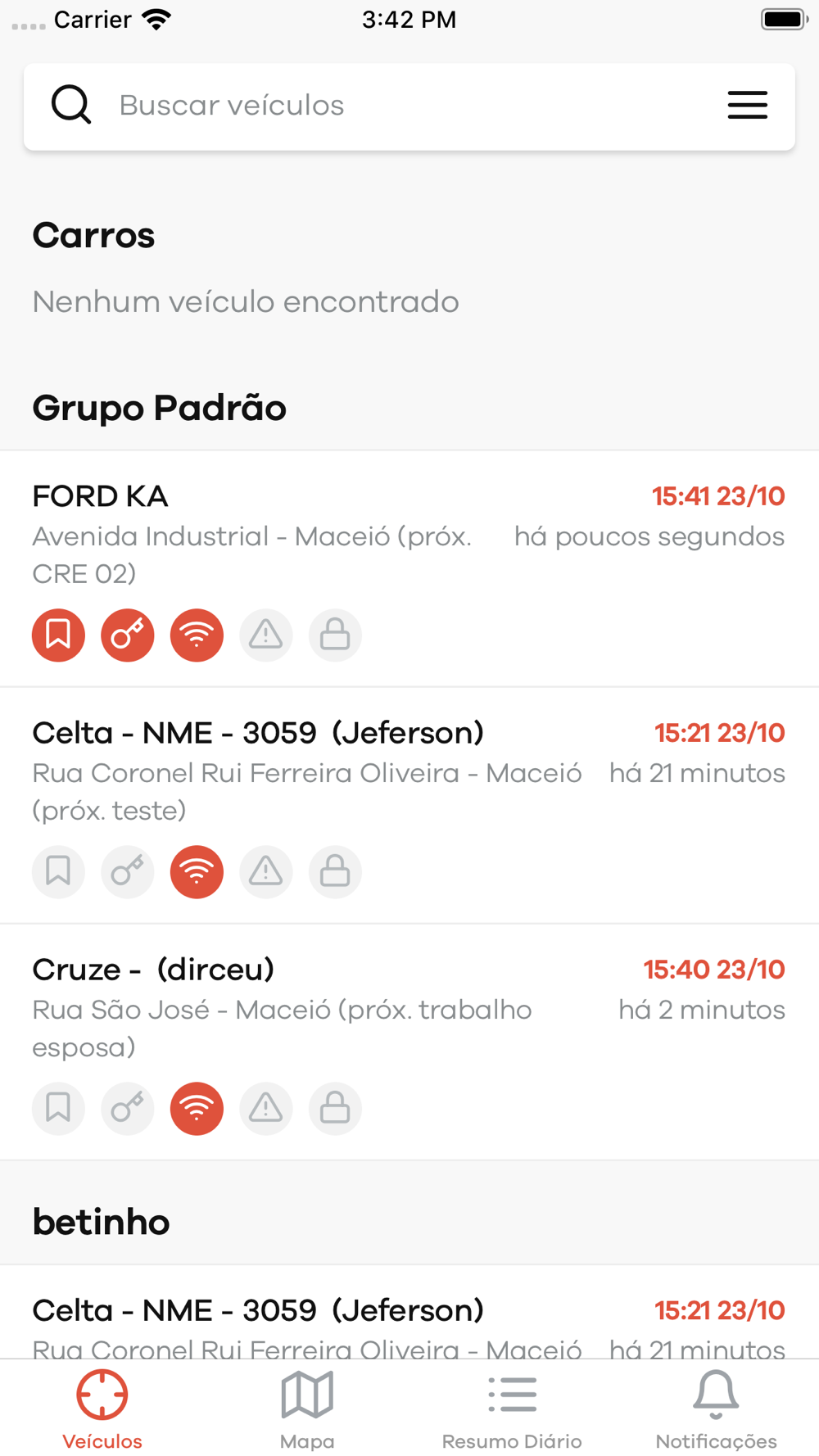Viewport: 819px width, 1456px height.
Task: Tap the Buscar veículos search field
Action: (x=393, y=106)
